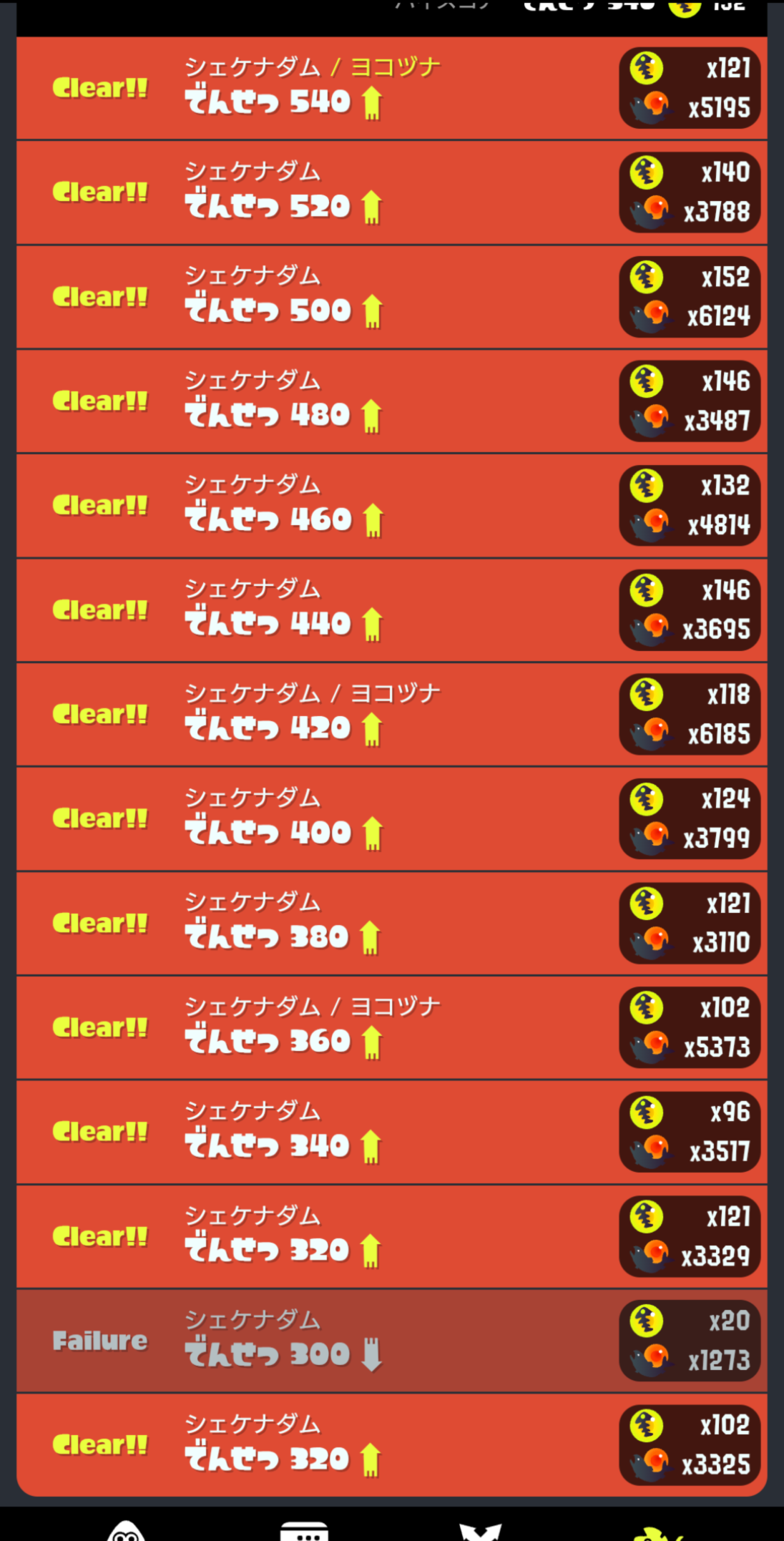Open the でんせつ 320 shift with x3325 eggs
Viewport: 784px width, 1541px height.
coord(391,1445)
